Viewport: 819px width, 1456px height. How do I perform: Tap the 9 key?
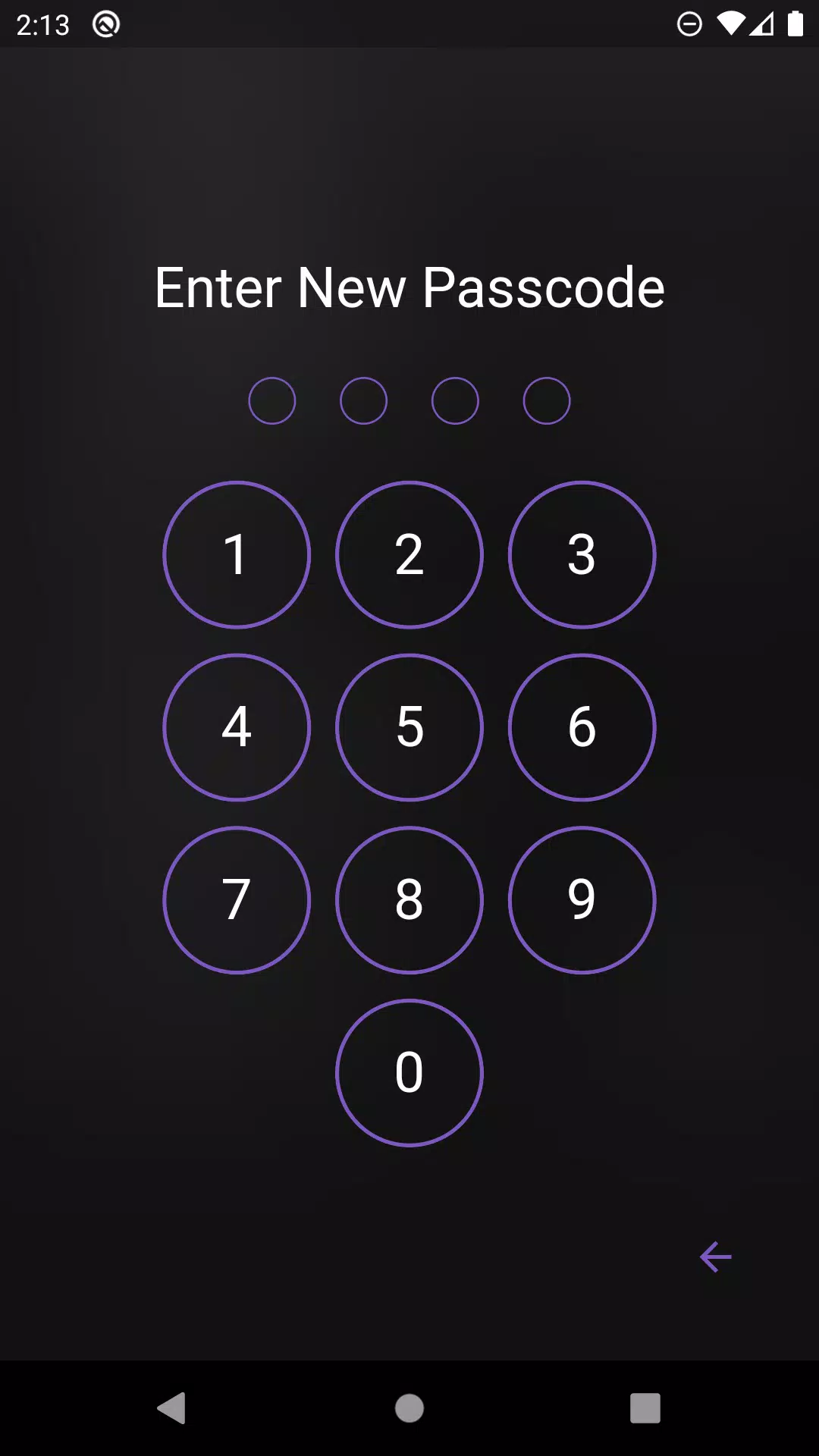pos(582,900)
